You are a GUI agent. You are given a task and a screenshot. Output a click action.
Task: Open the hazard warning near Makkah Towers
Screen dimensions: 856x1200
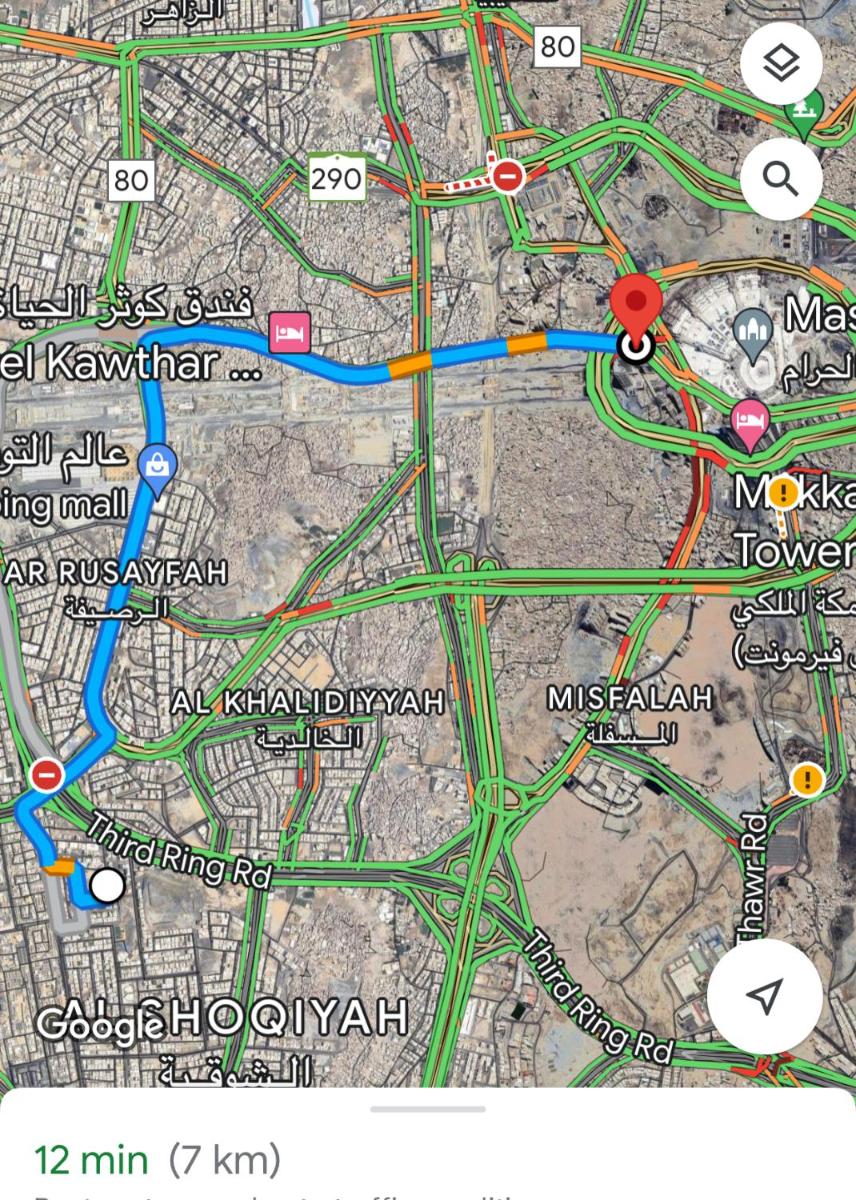[x=785, y=492]
